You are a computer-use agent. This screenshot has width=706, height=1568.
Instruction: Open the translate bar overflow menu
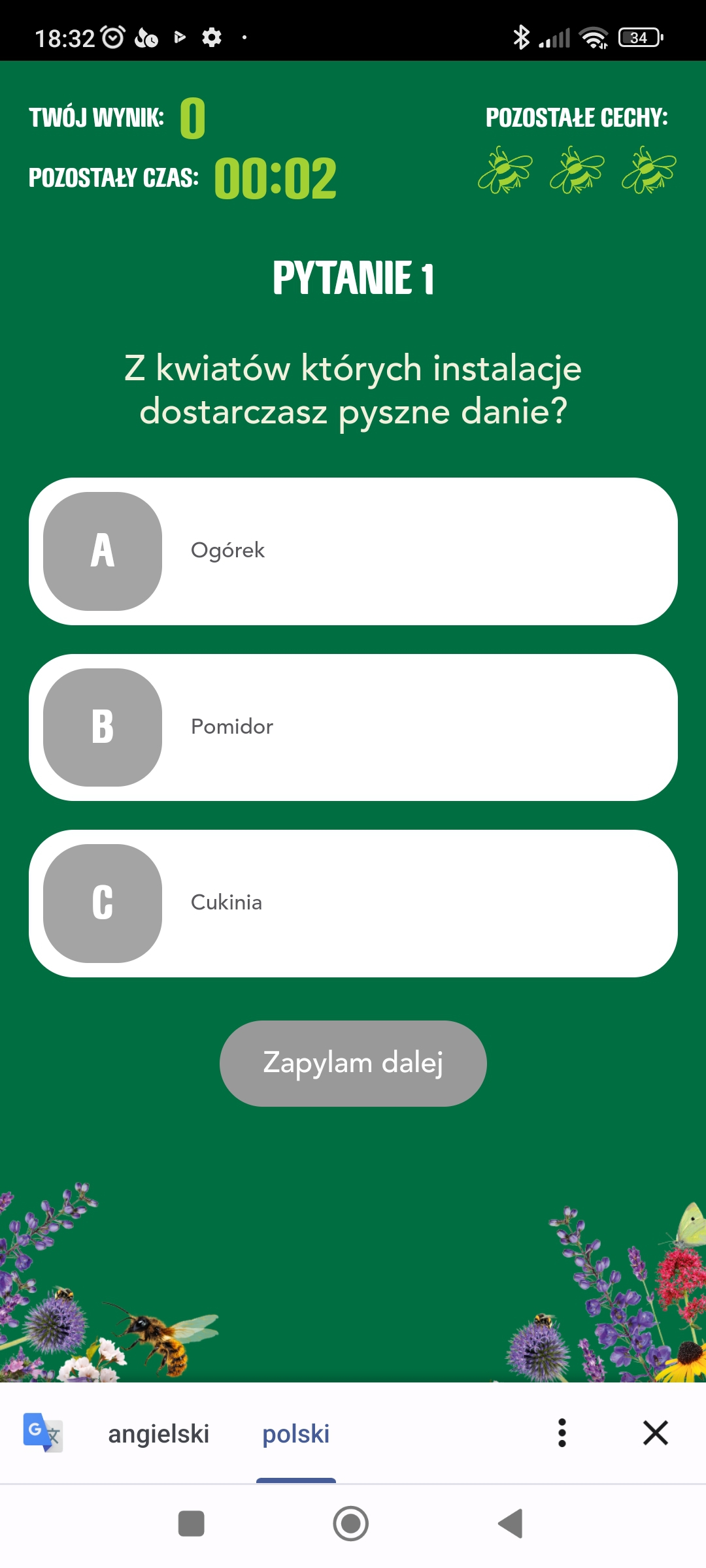562,1433
